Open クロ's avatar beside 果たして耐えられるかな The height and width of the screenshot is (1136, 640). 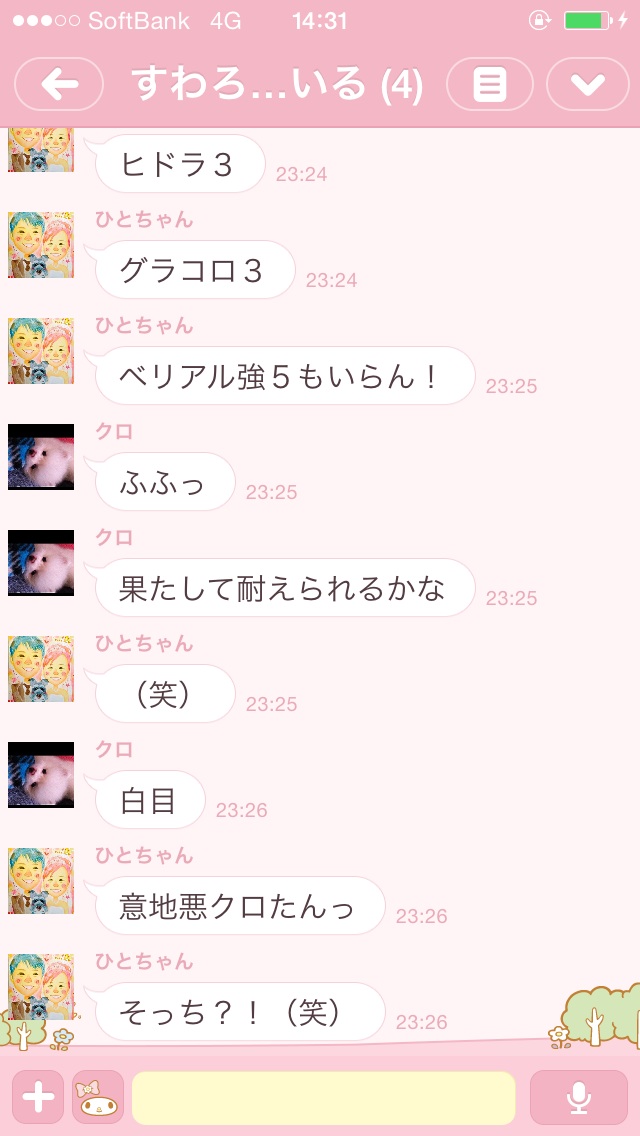tap(41, 563)
